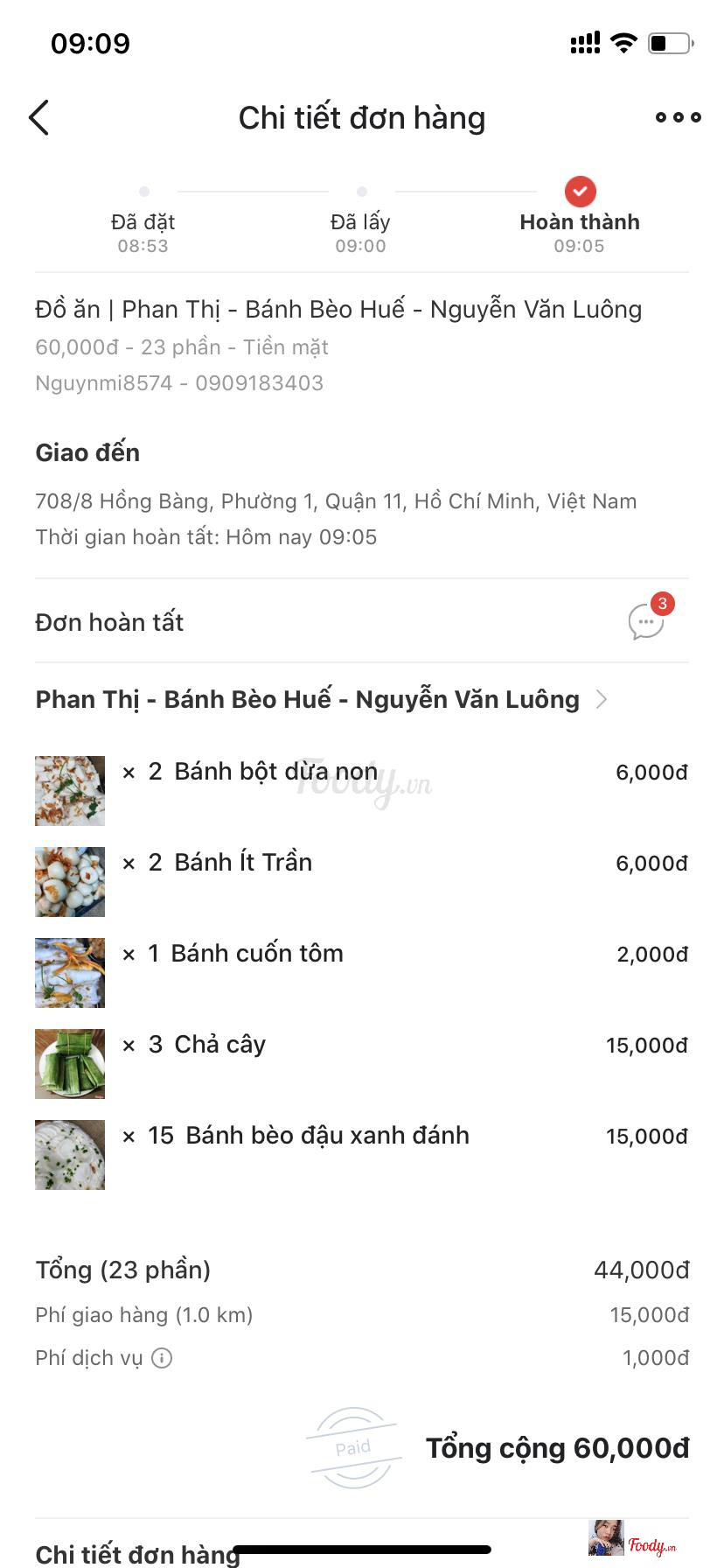This screenshot has height=1568, width=724.
Task: Go back from order details
Action: pos(39,118)
